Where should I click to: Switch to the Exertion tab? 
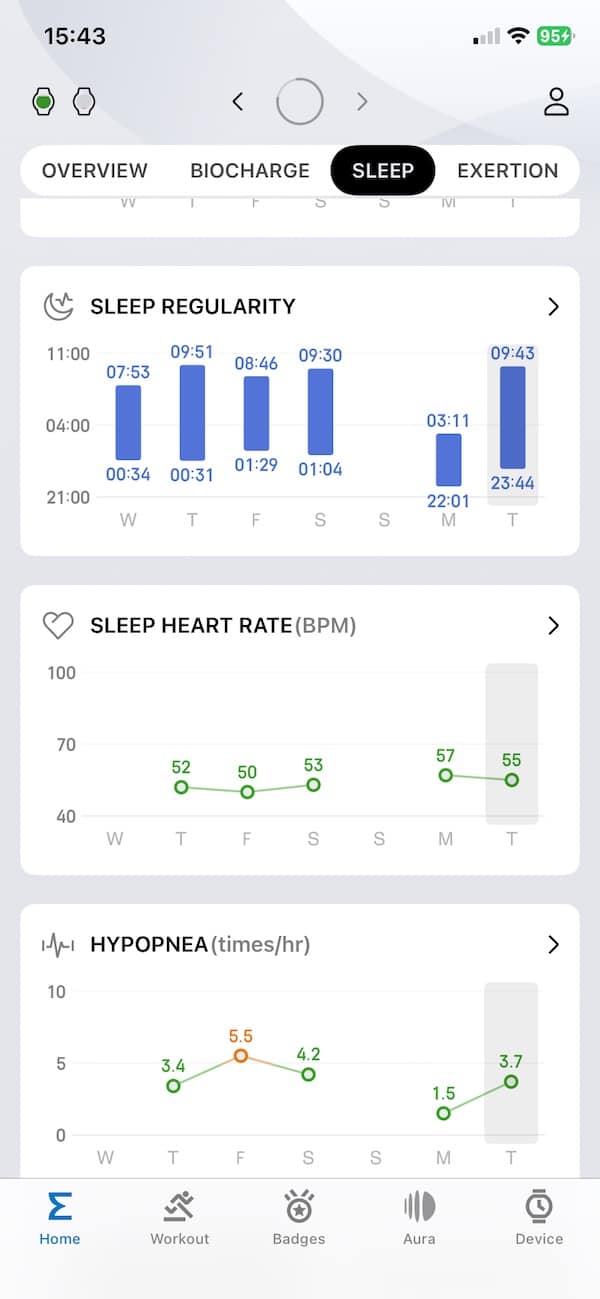tap(507, 170)
